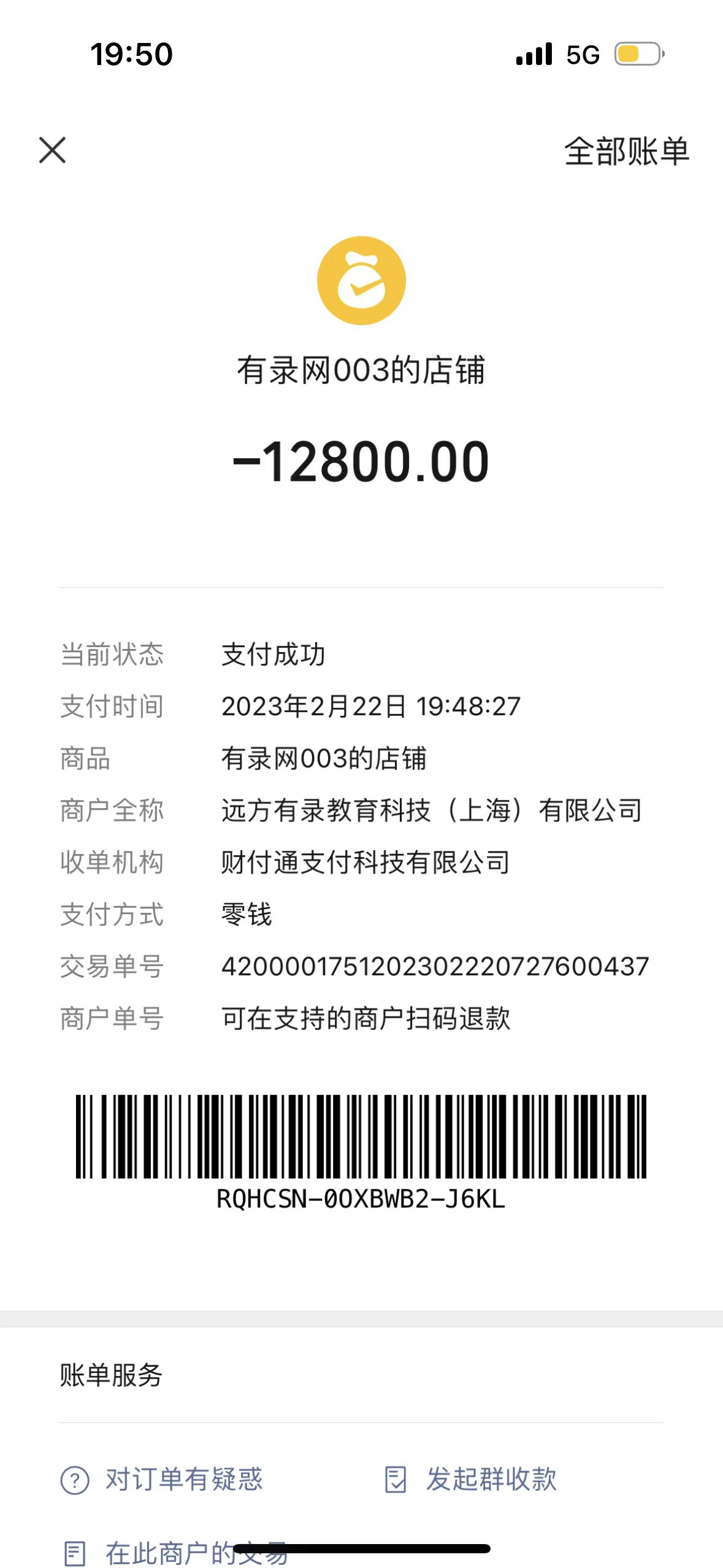Tap 对订单有疑惑 for order help
Image resolution: width=723 pixels, height=1568 pixels.
click(x=163, y=1480)
